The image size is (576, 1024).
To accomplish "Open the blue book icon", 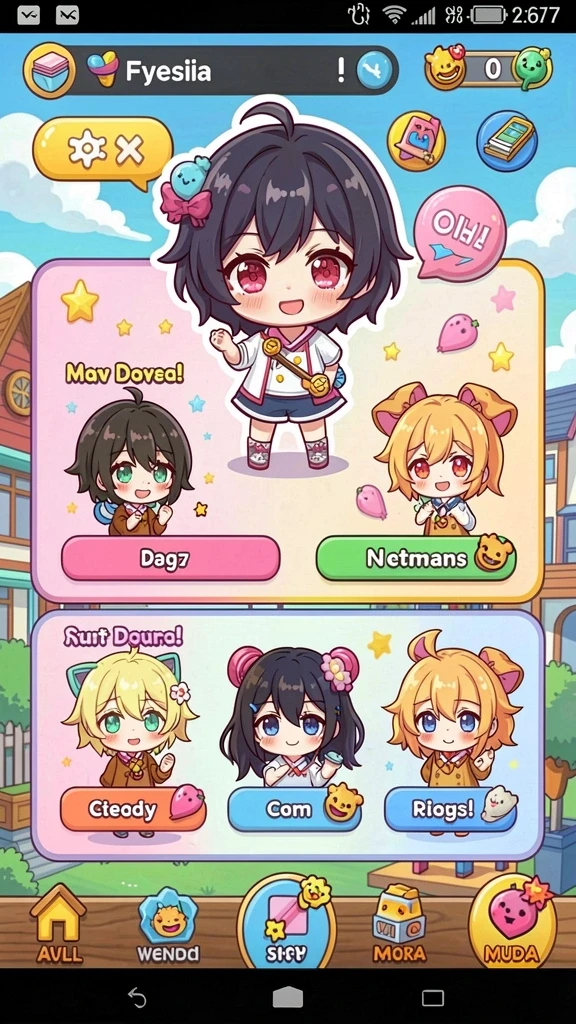I will coord(507,140).
